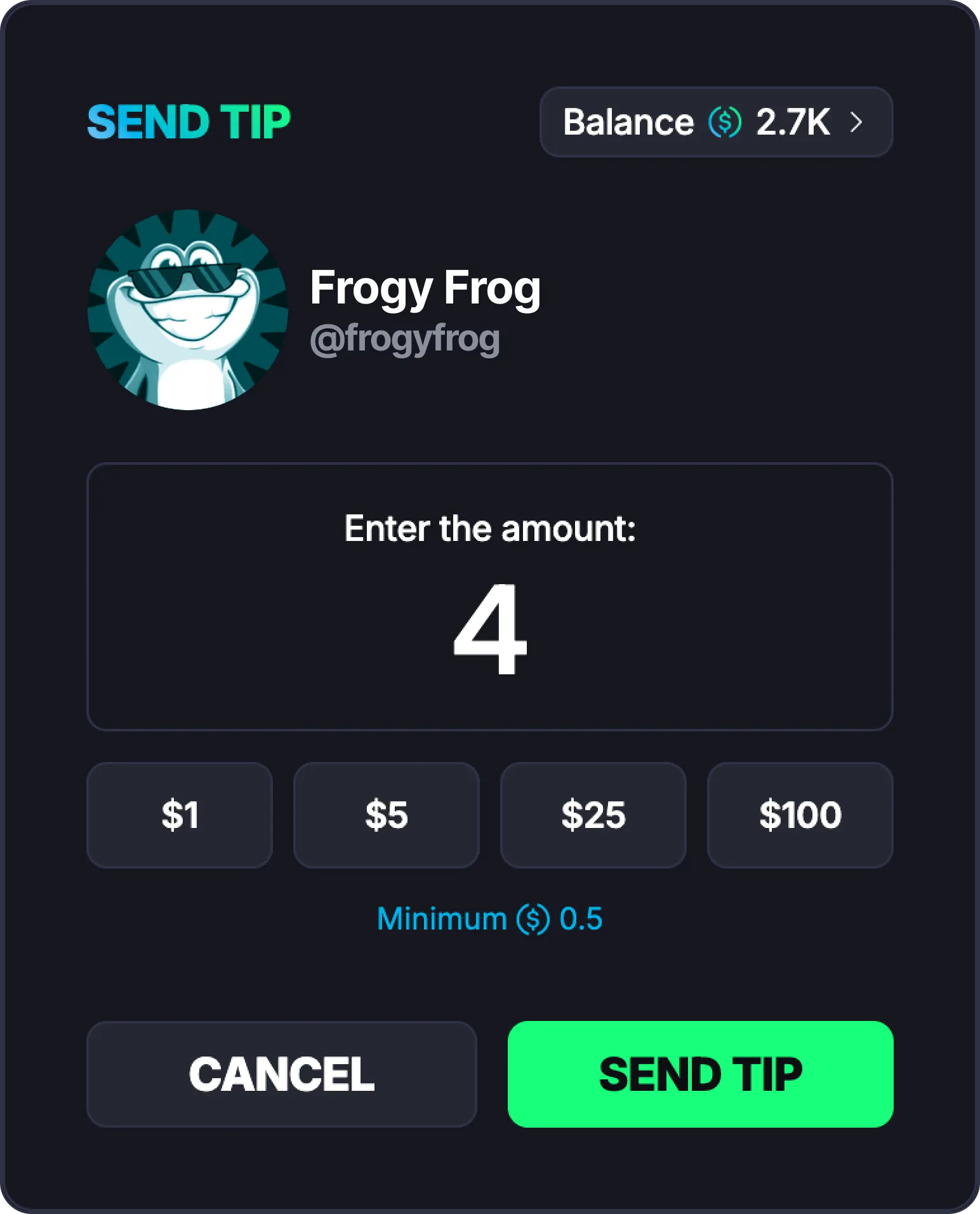The height and width of the screenshot is (1214, 980).
Task: Choose the $5 quick tip
Action: [386, 815]
